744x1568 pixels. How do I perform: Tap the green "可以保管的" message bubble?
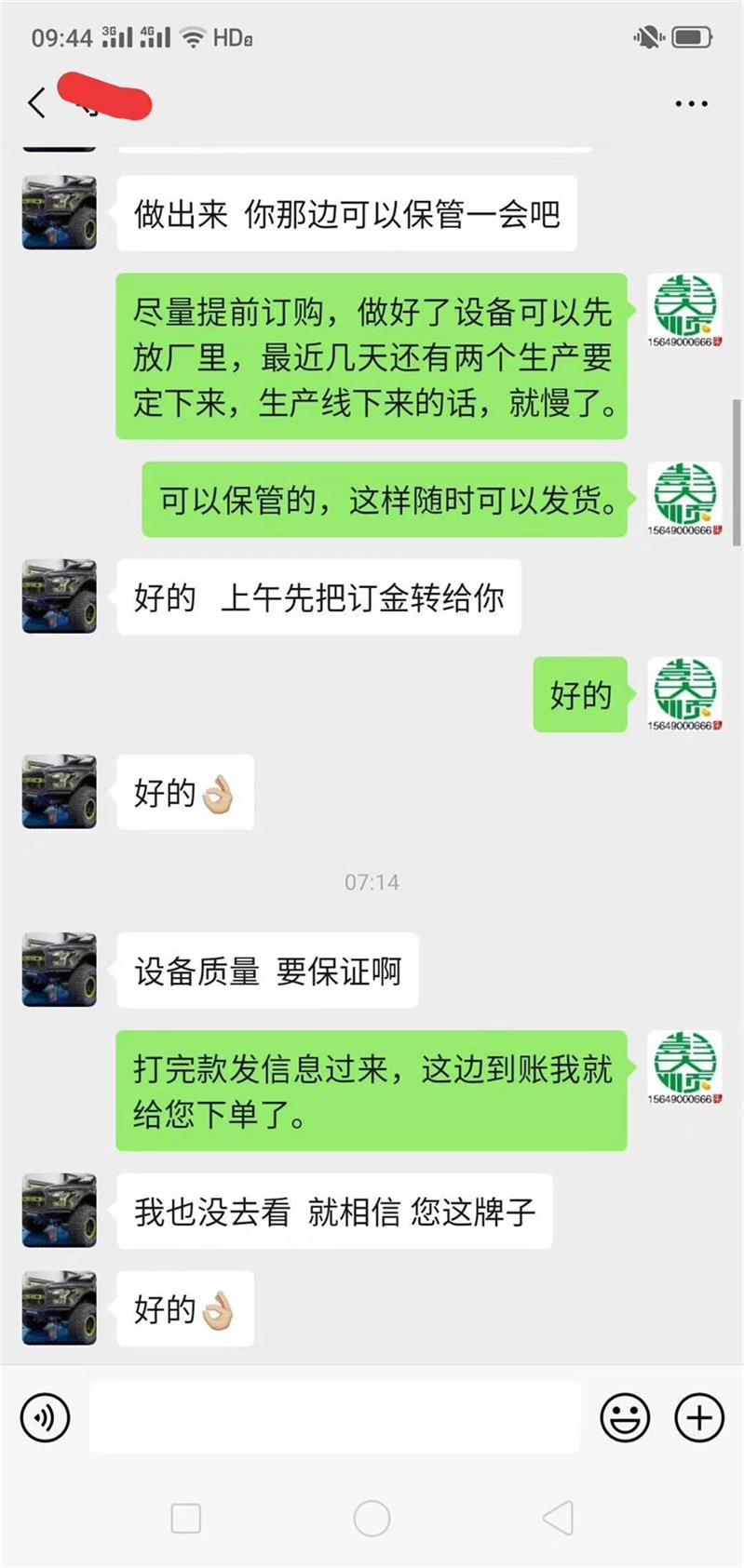point(386,500)
